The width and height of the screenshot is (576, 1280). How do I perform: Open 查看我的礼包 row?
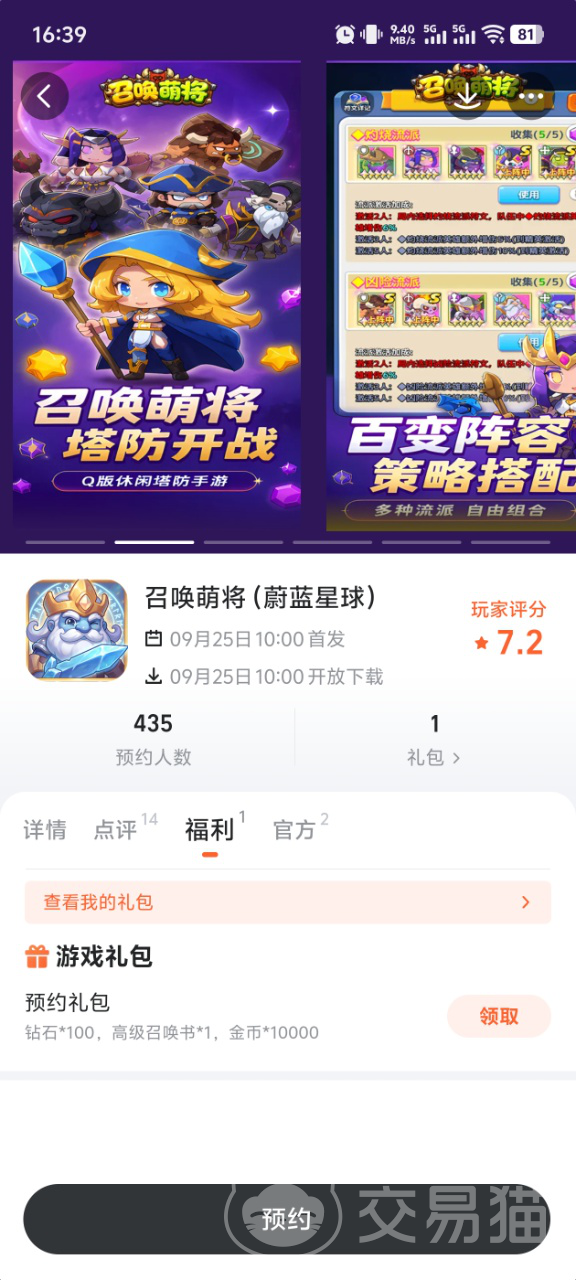[288, 902]
